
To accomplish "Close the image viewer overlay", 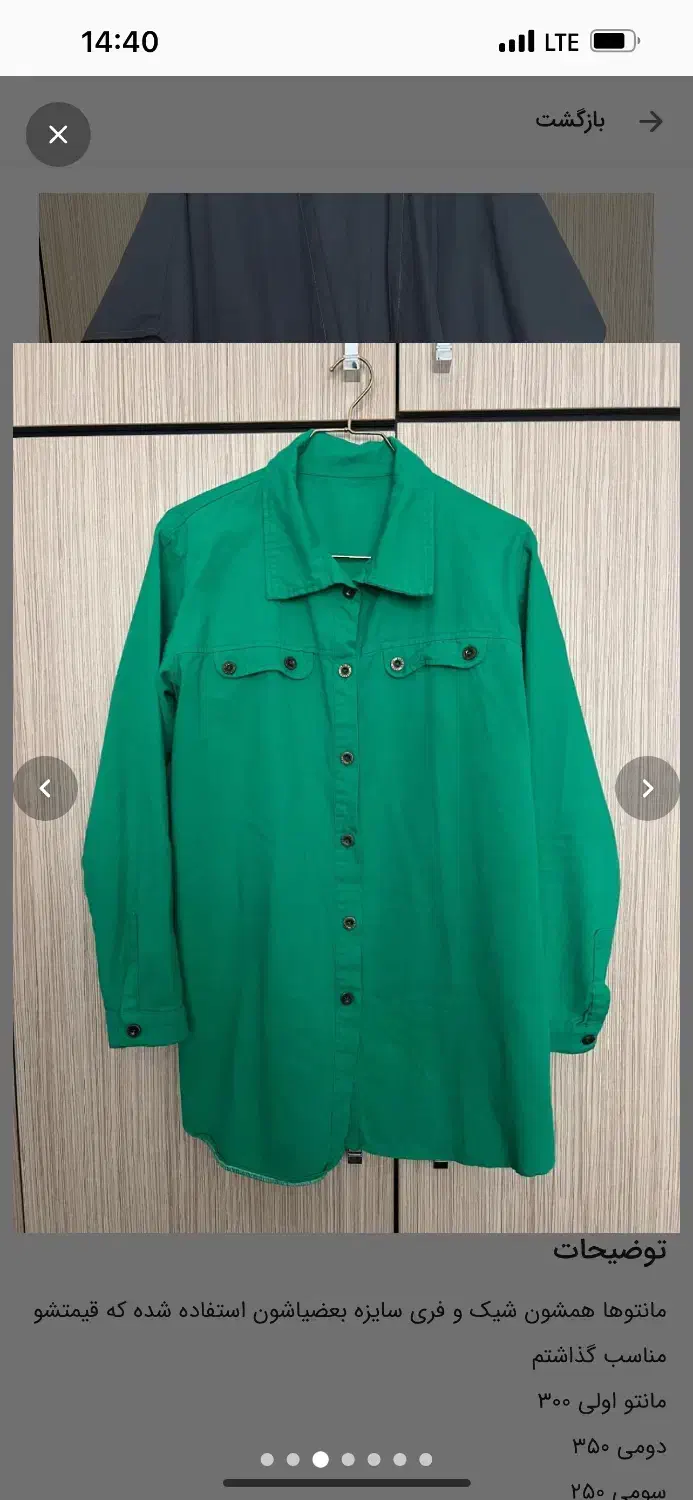I will [x=58, y=134].
